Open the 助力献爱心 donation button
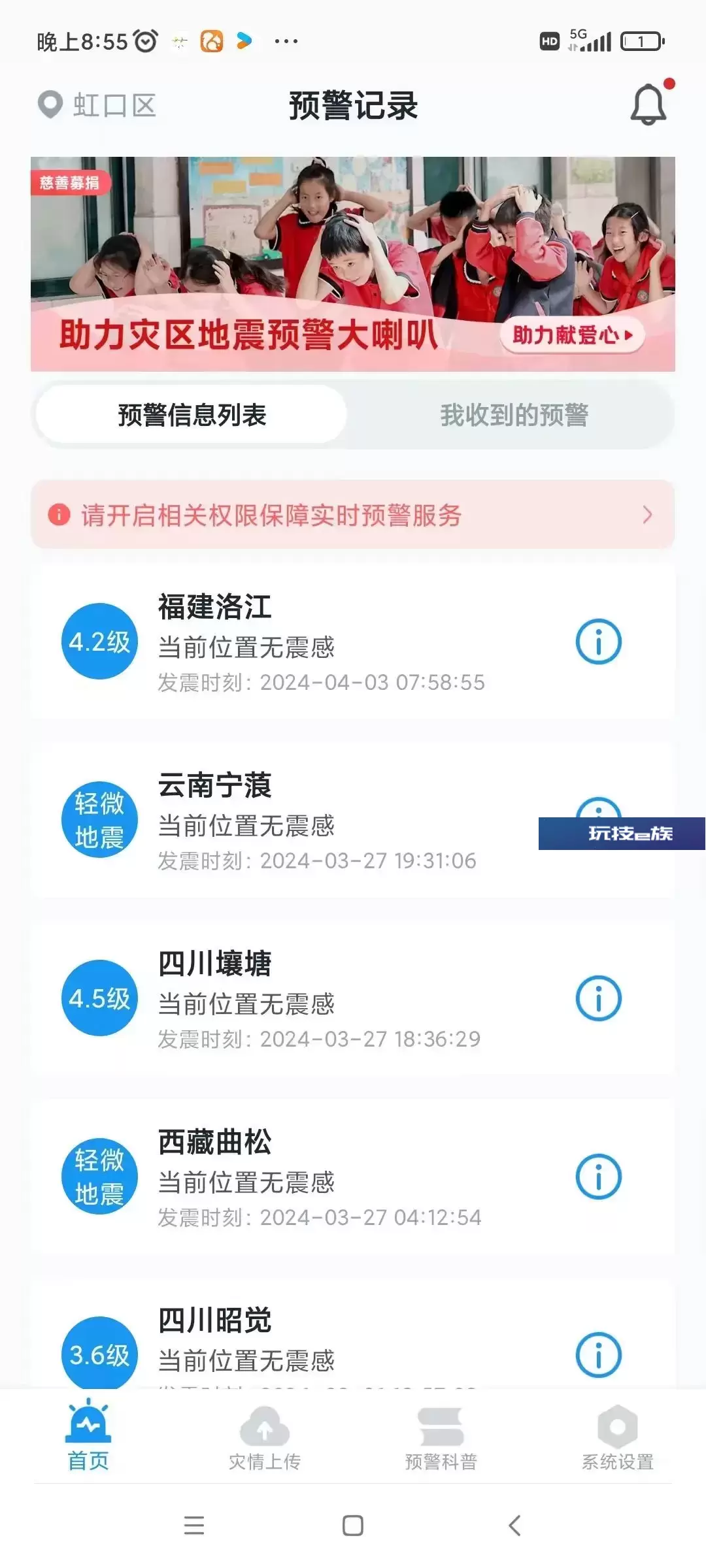Image resolution: width=706 pixels, height=1568 pixels. [x=572, y=335]
